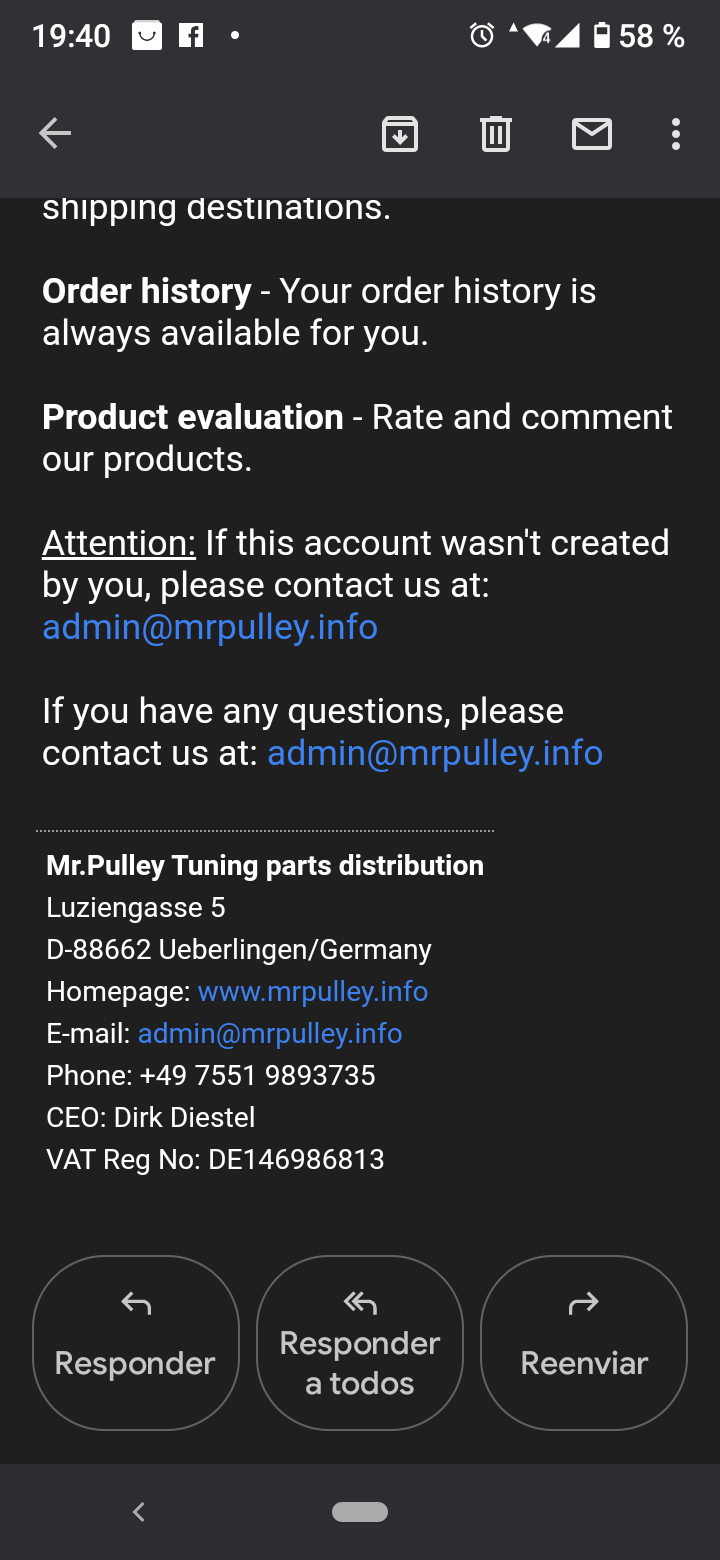Image resolution: width=720 pixels, height=1560 pixels.
Task: Go back to the inbox
Action: click(x=55, y=133)
